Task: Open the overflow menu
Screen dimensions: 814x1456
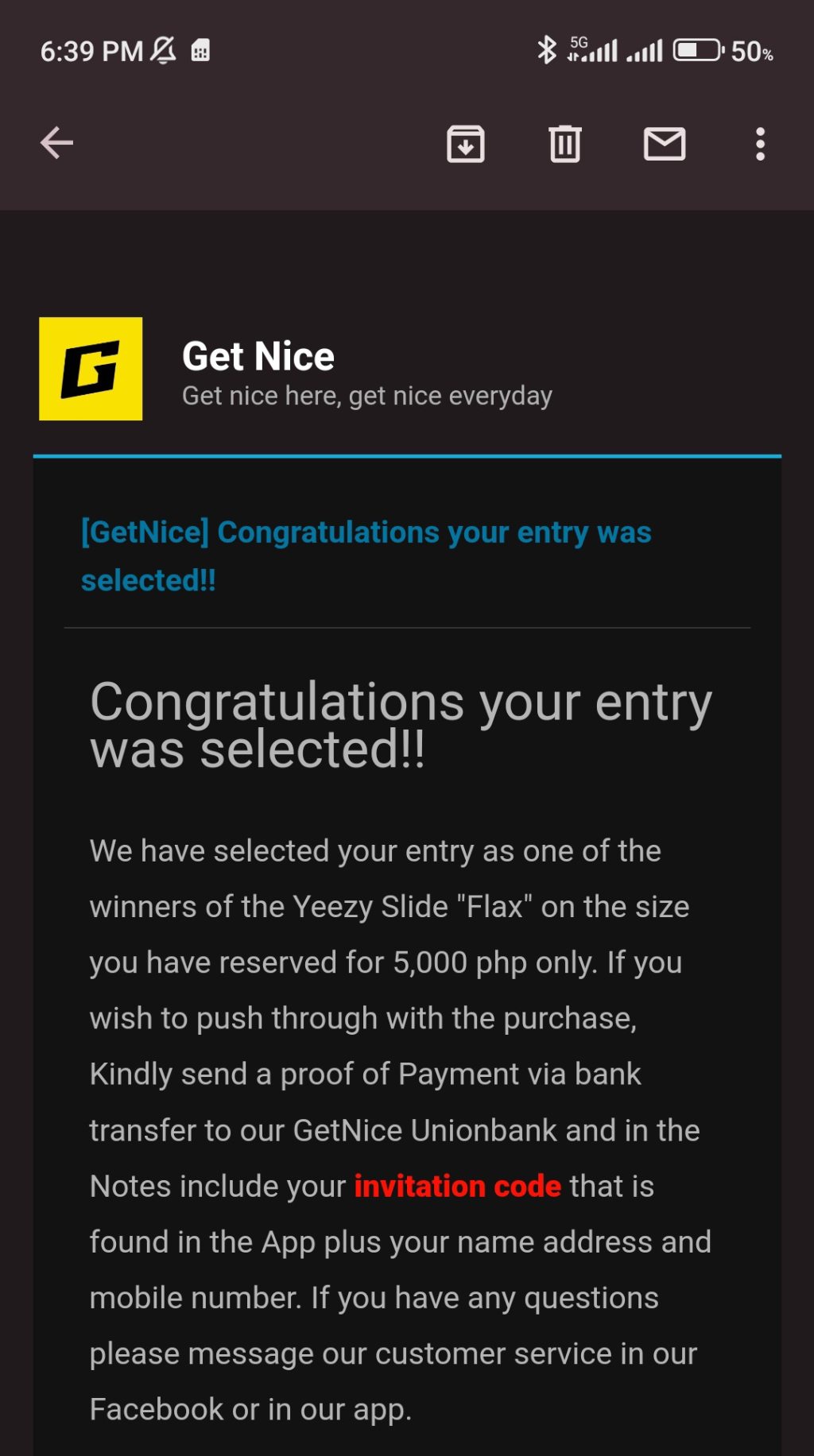Action: pyautogui.click(x=760, y=144)
